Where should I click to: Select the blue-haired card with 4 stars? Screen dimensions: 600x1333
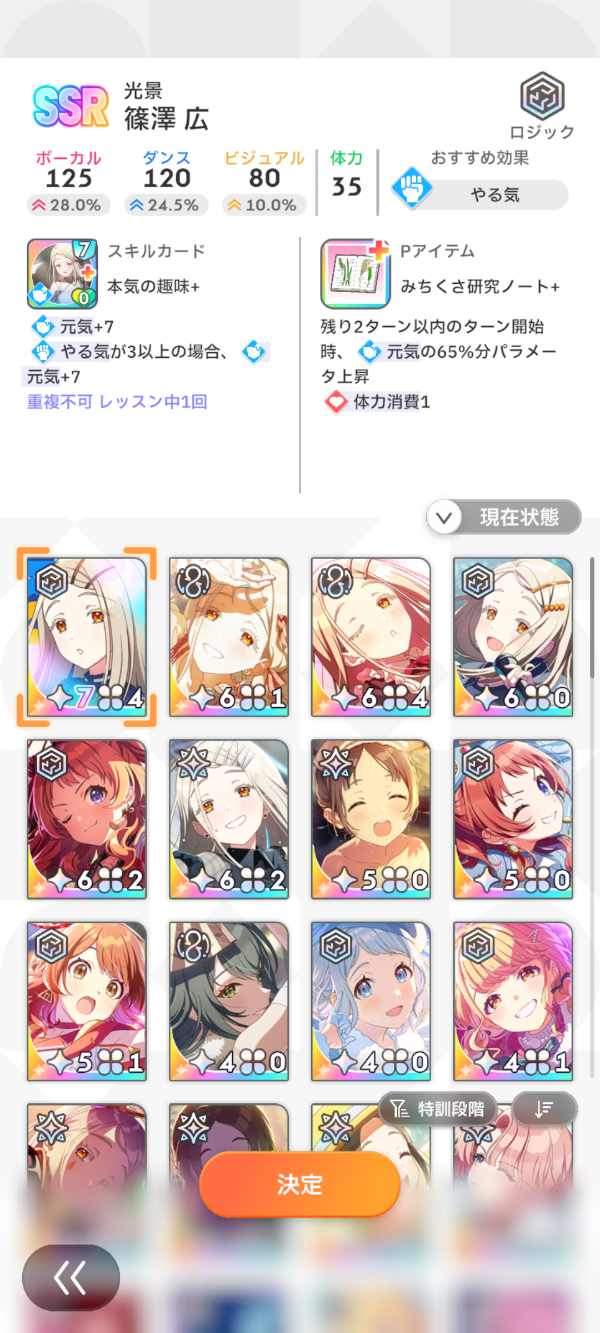(371, 1001)
